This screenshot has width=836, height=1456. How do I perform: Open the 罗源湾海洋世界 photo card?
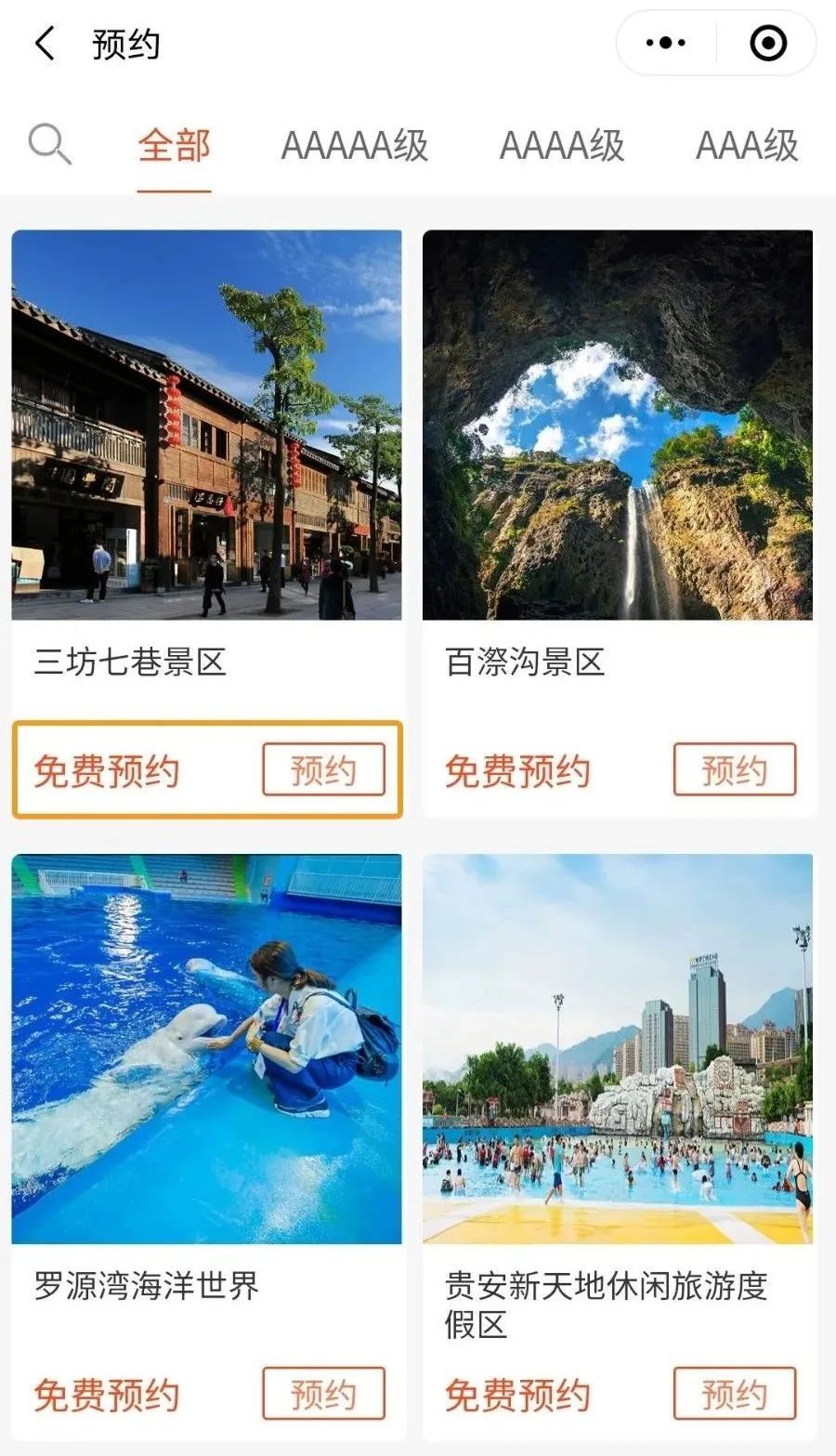point(207,1049)
